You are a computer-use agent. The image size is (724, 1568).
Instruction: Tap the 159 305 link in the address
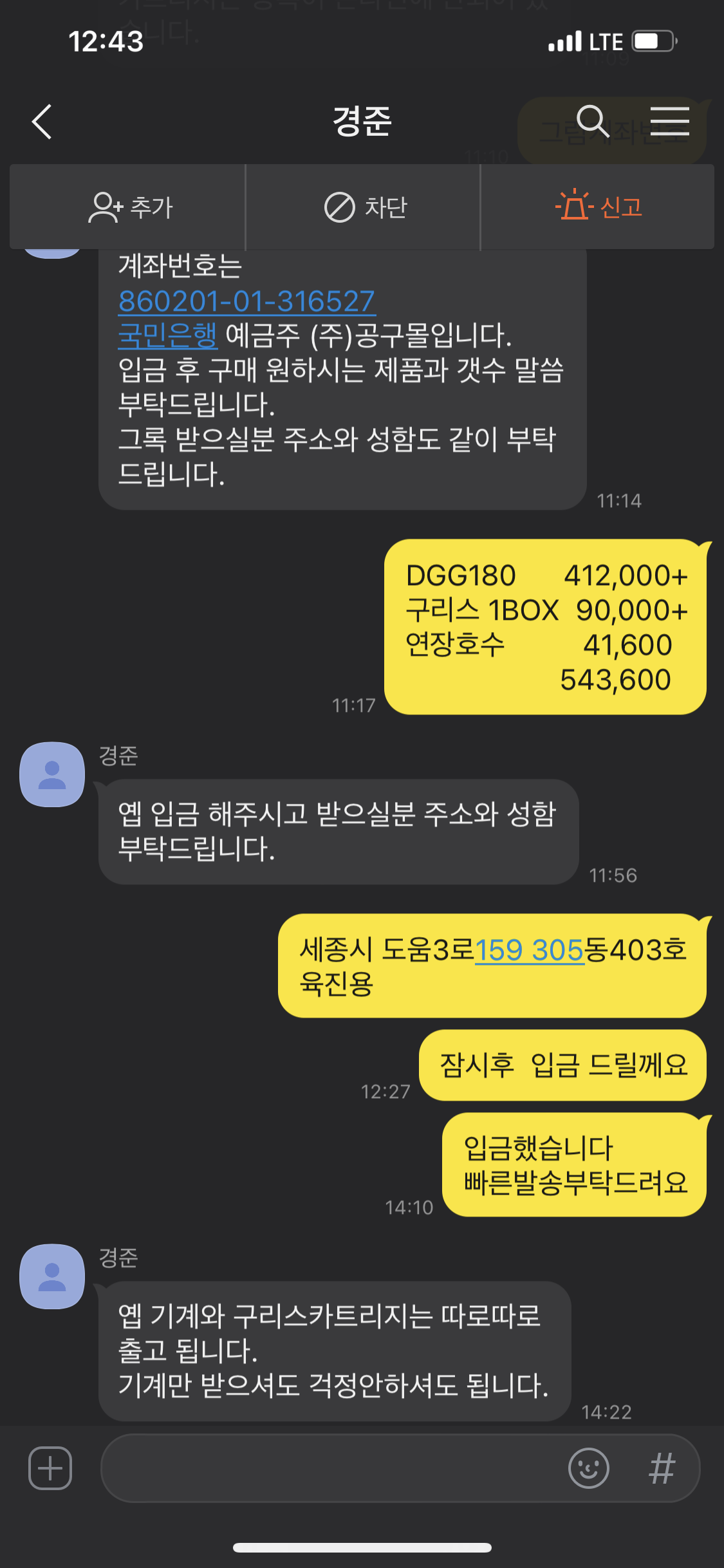coord(529,950)
